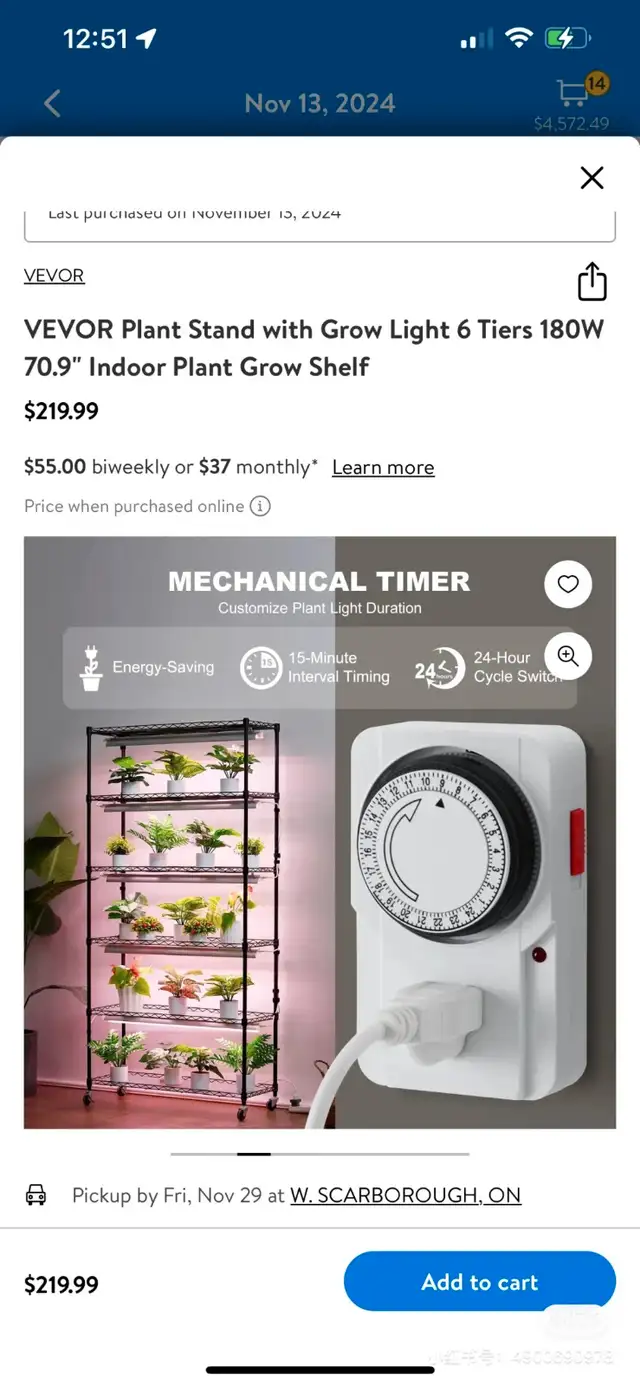
Task: Add to cart
Action: tap(480, 1281)
